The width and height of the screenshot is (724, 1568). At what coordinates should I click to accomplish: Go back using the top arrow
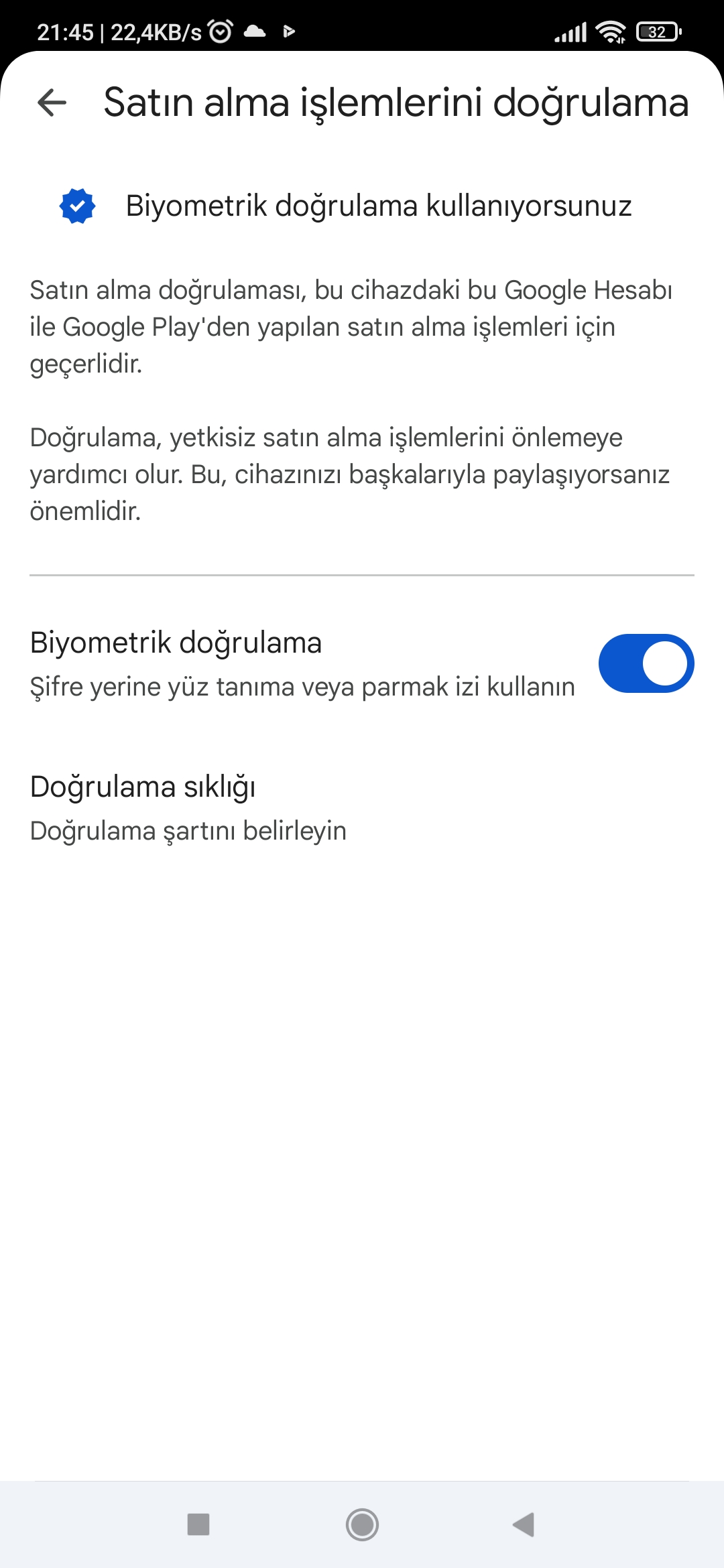click(52, 103)
